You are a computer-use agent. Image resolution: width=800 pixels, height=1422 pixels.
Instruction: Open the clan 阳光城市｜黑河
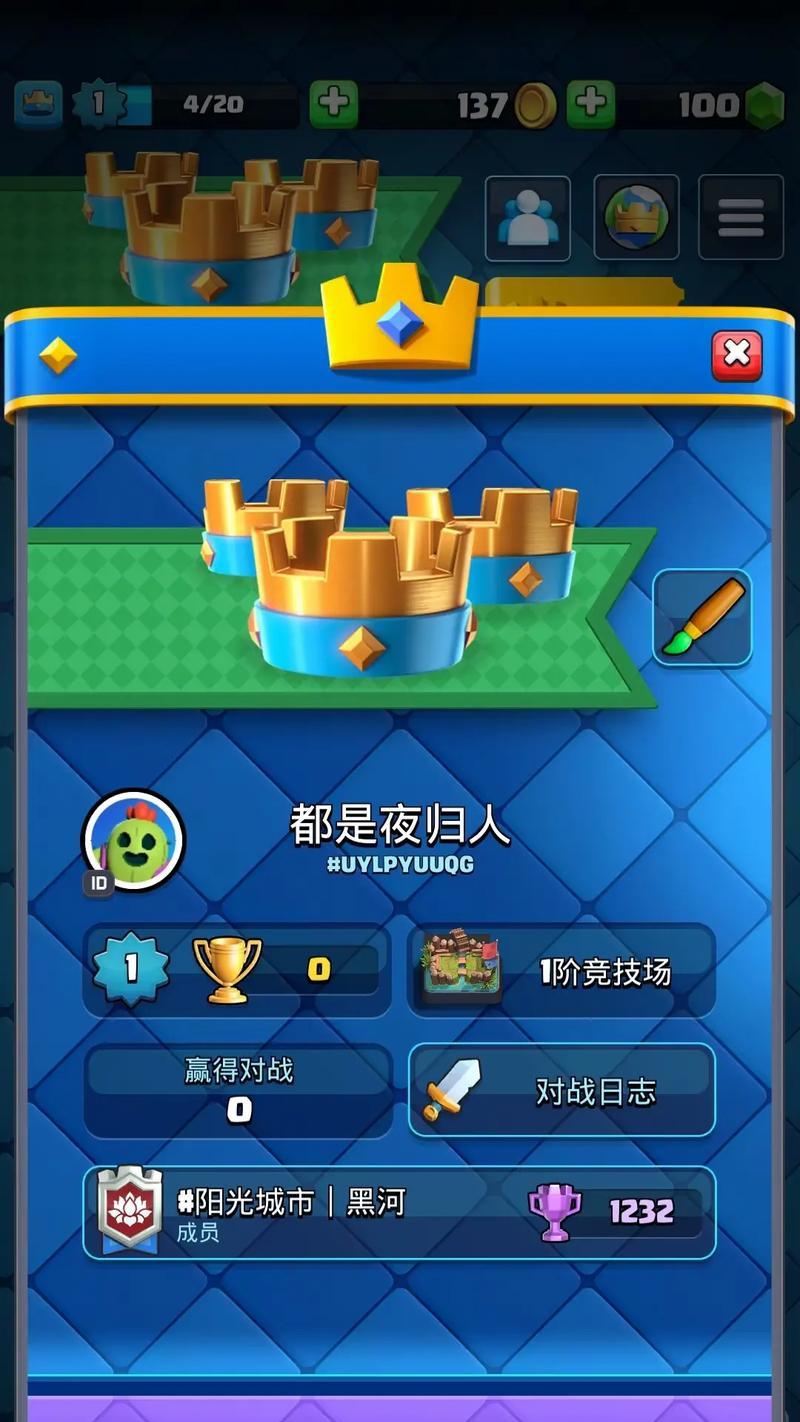tap(398, 1212)
